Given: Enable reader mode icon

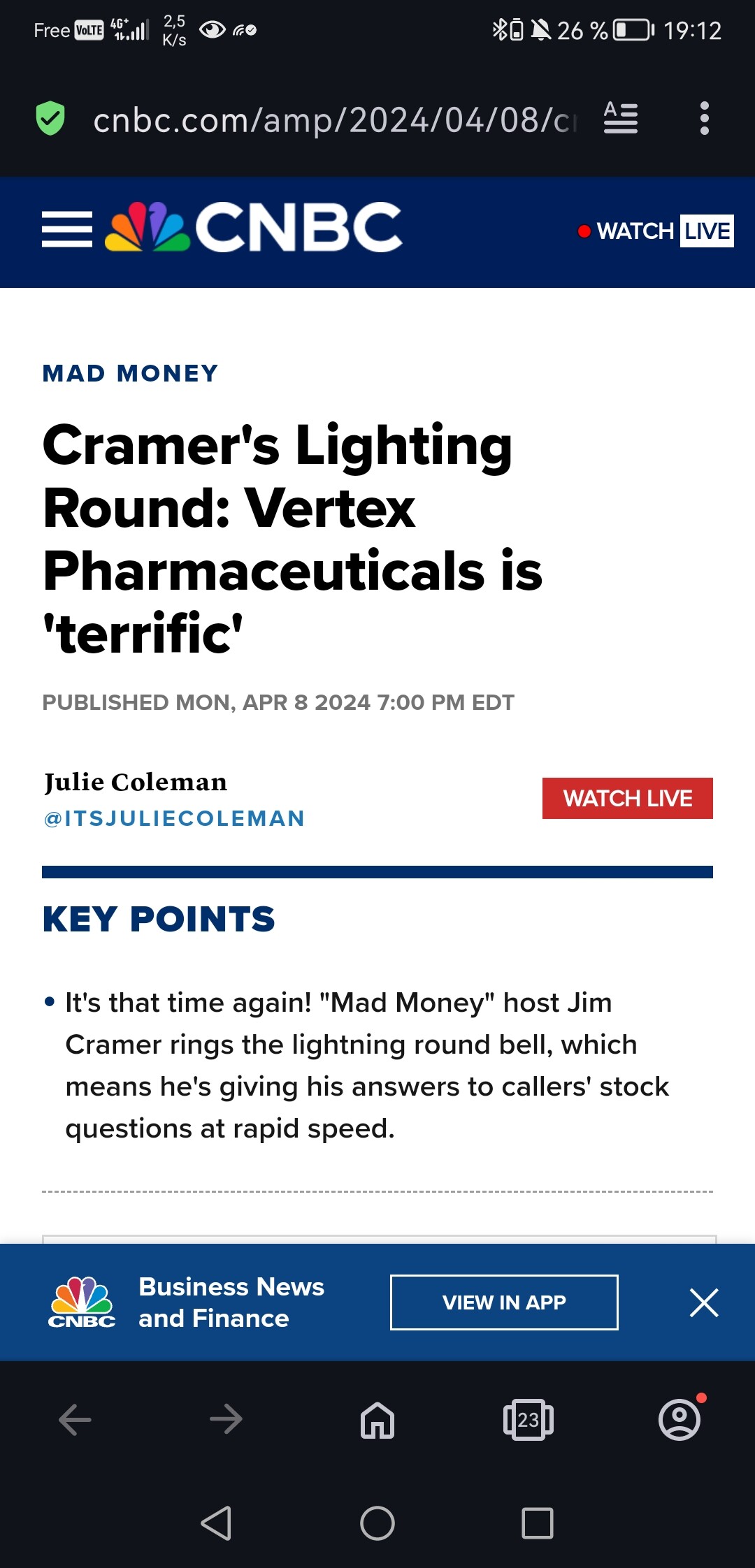Looking at the screenshot, I should (621, 118).
